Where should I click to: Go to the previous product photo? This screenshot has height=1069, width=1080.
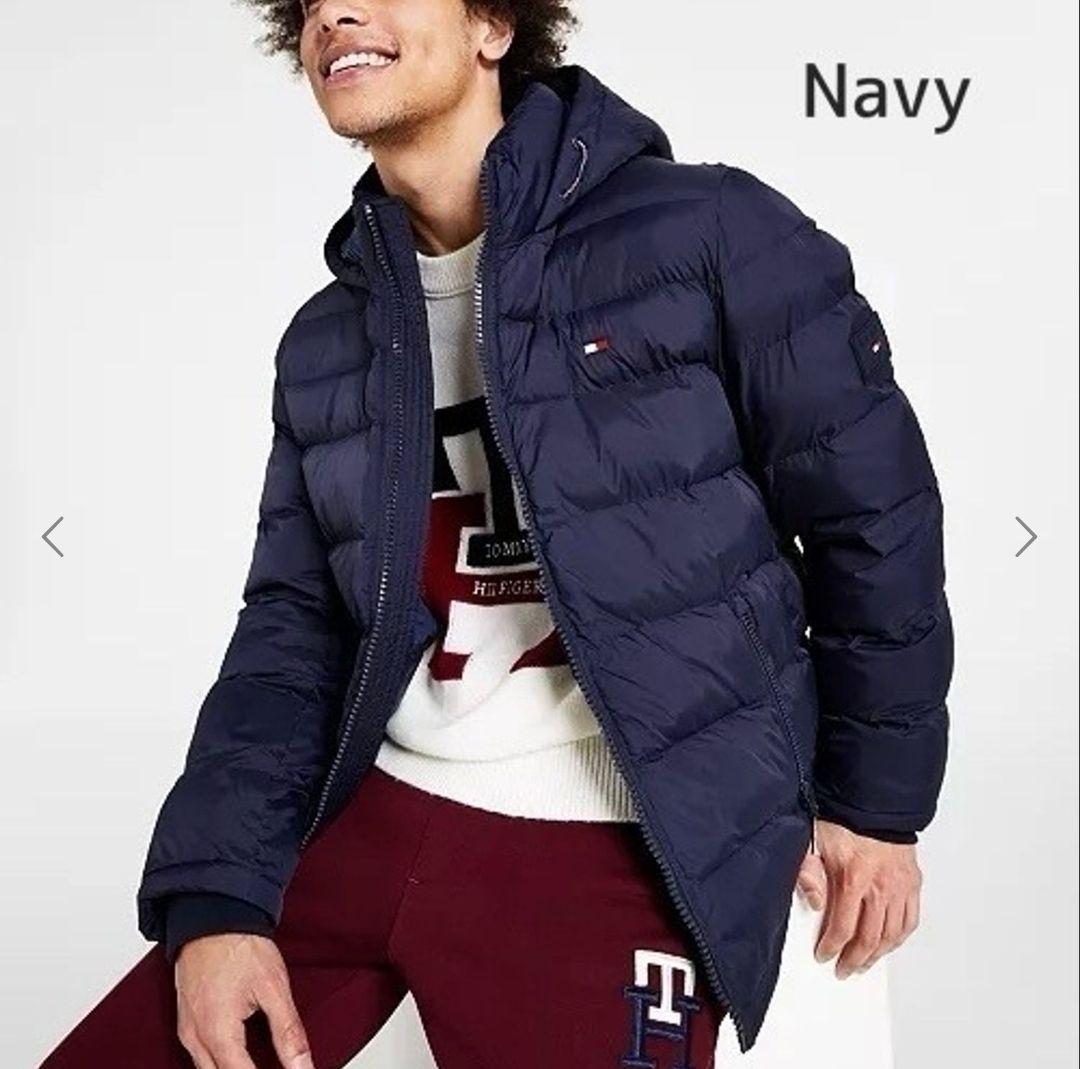[53, 537]
